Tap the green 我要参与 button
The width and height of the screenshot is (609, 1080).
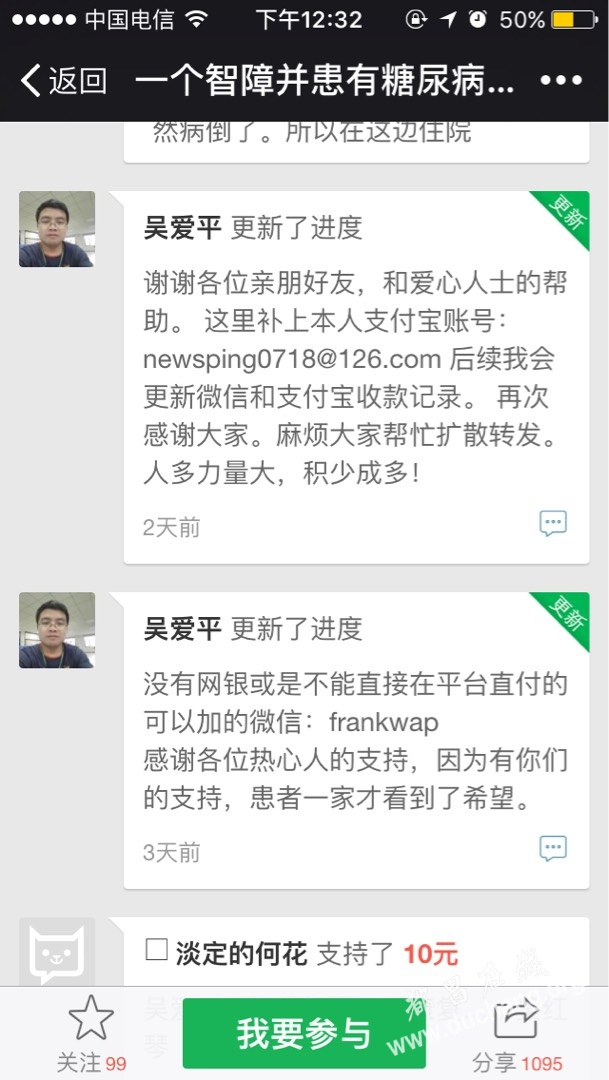[x=304, y=1034]
